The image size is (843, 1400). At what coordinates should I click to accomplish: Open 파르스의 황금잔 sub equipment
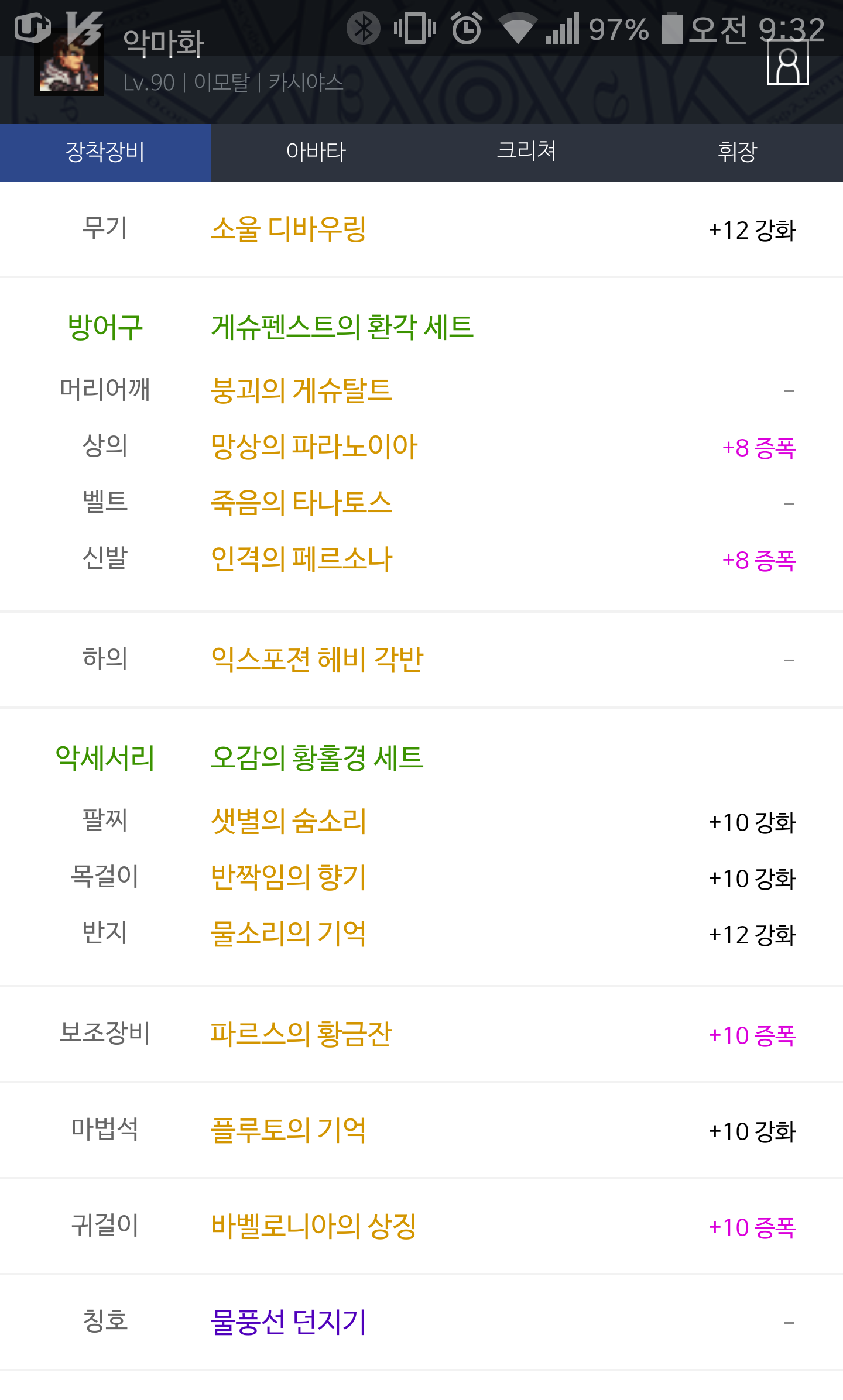(x=301, y=1034)
